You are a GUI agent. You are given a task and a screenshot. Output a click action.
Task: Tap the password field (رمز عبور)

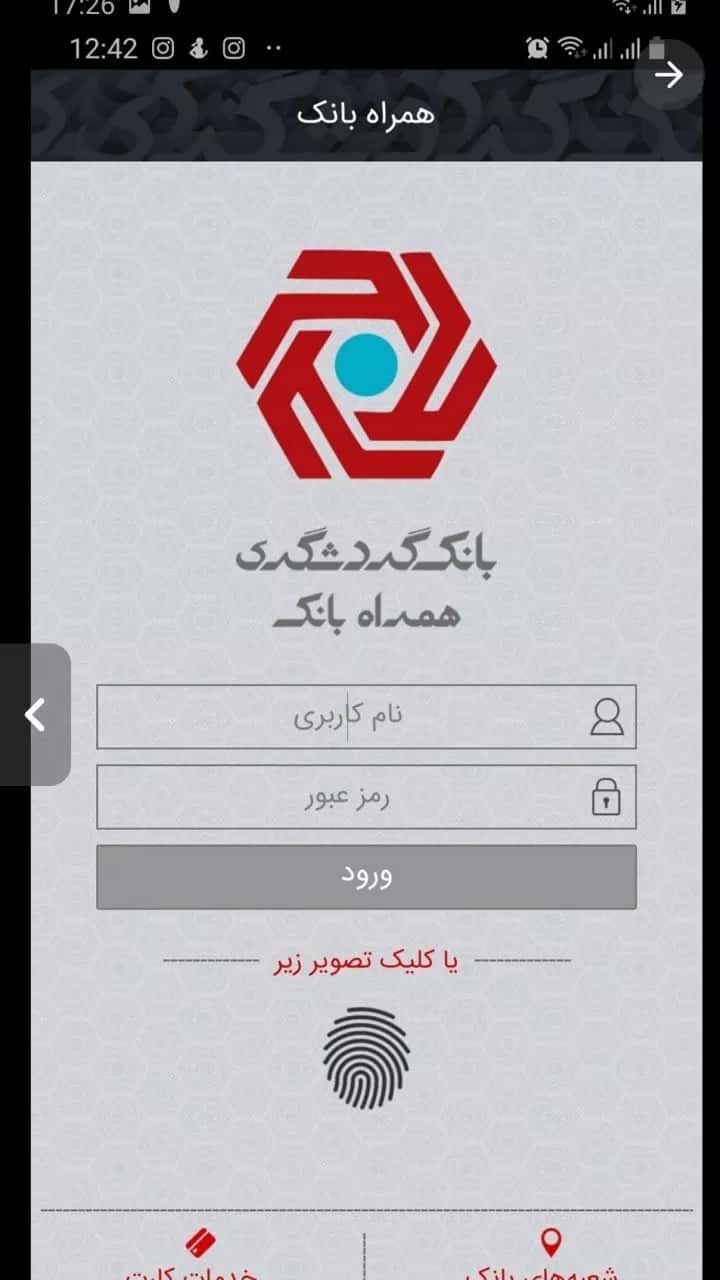365,797
